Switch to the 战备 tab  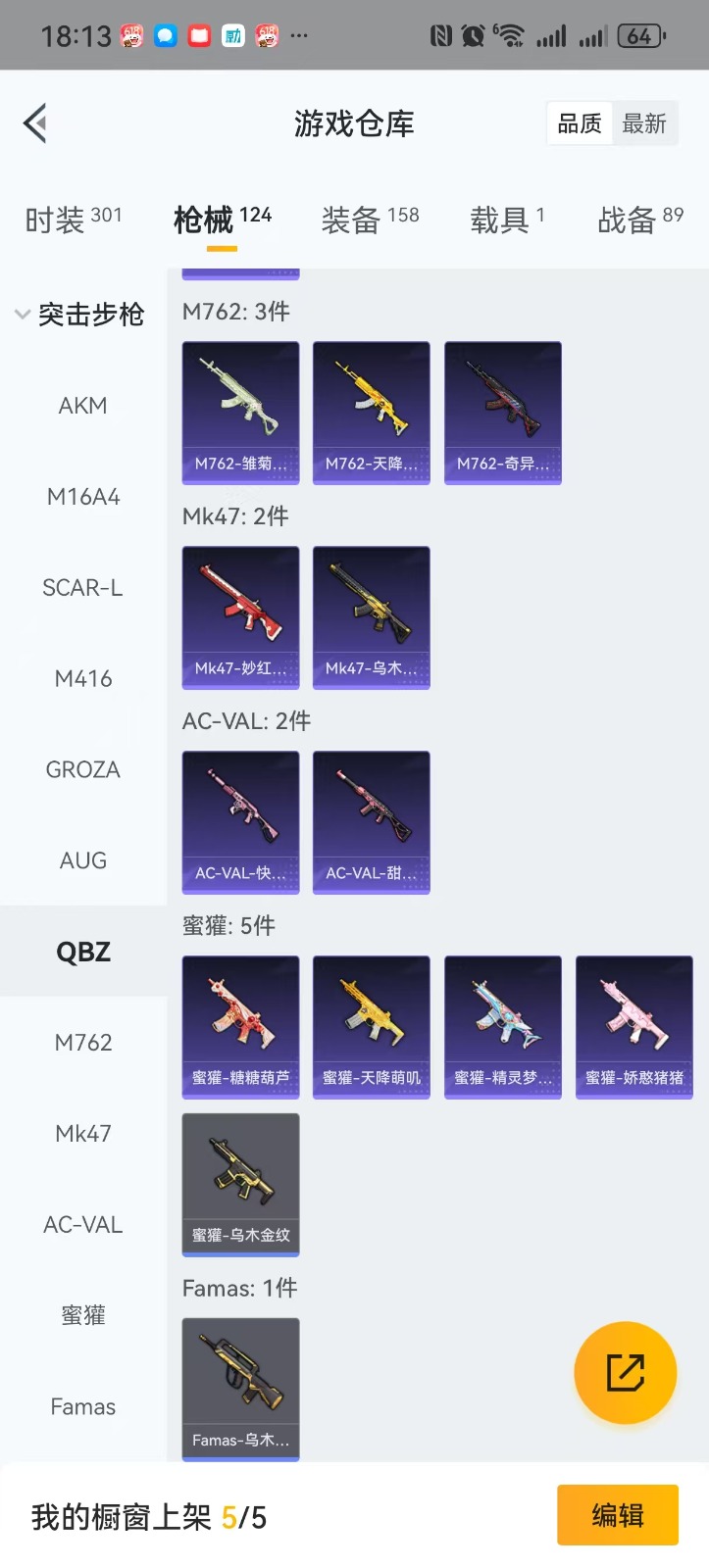coord(639,220)
